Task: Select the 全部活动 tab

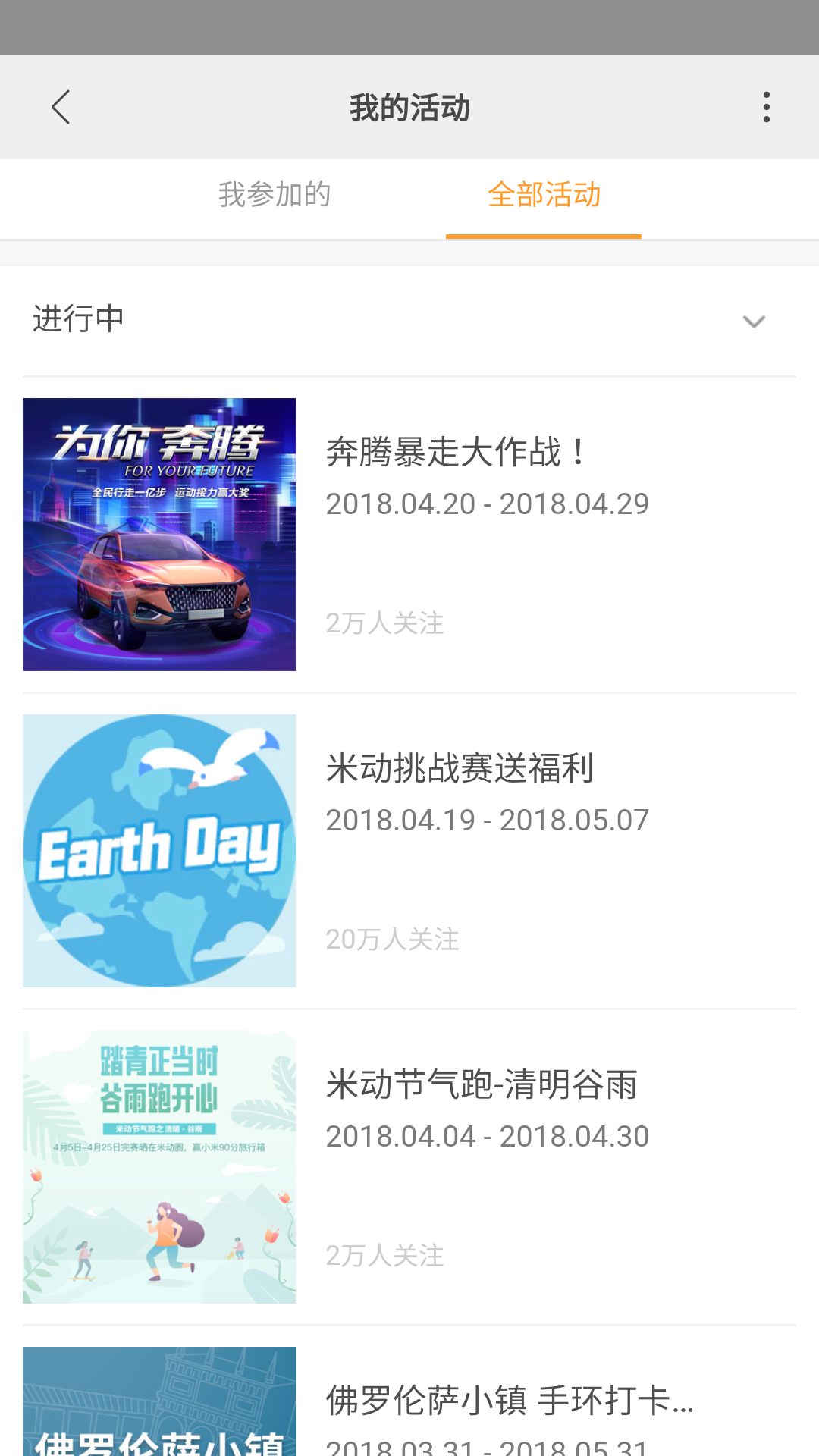Action: tap(544, 195)
